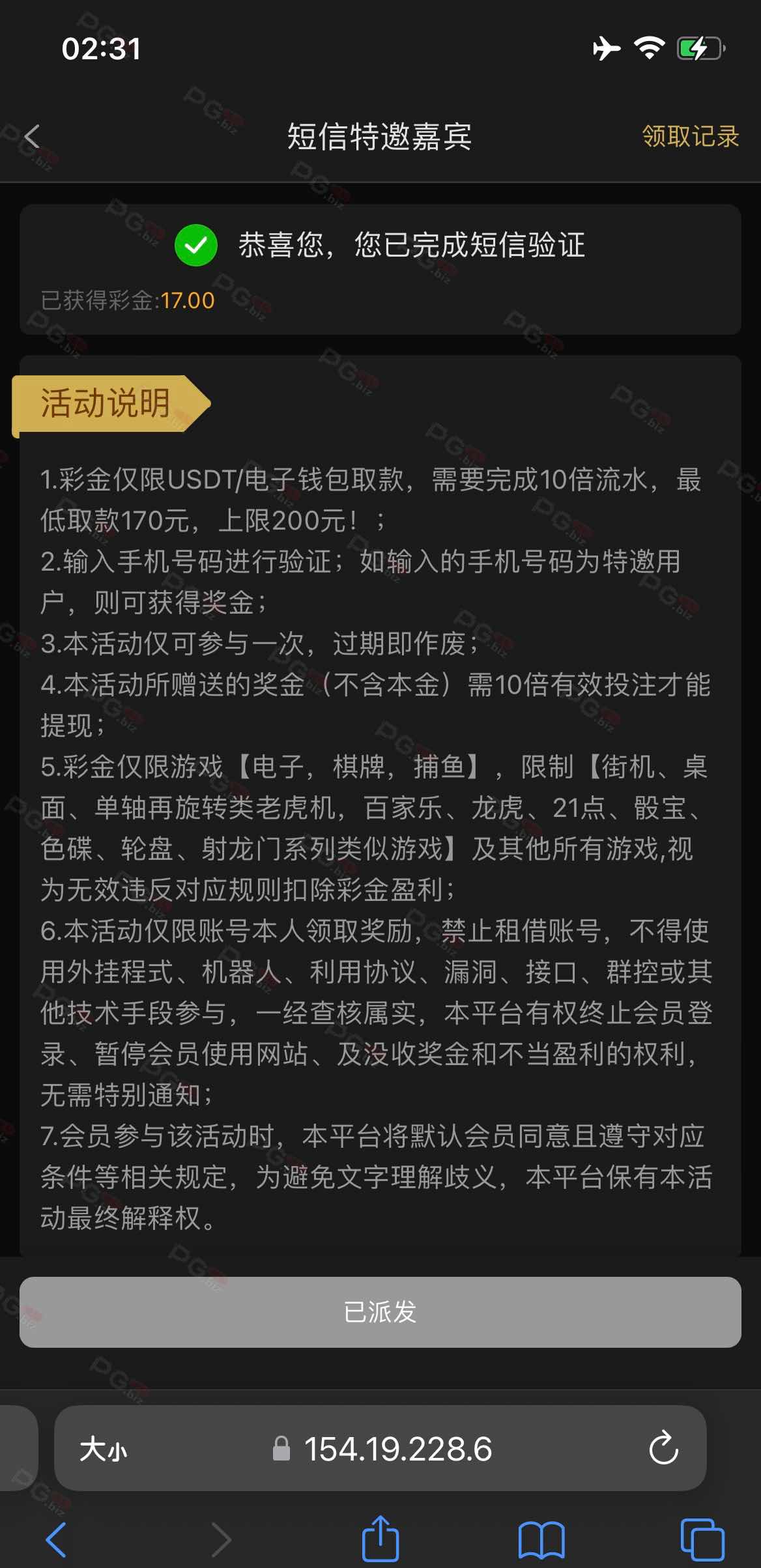761x1568 pixels.
Task: Tap the 已派发 button
Action: tap(380, 1312)
